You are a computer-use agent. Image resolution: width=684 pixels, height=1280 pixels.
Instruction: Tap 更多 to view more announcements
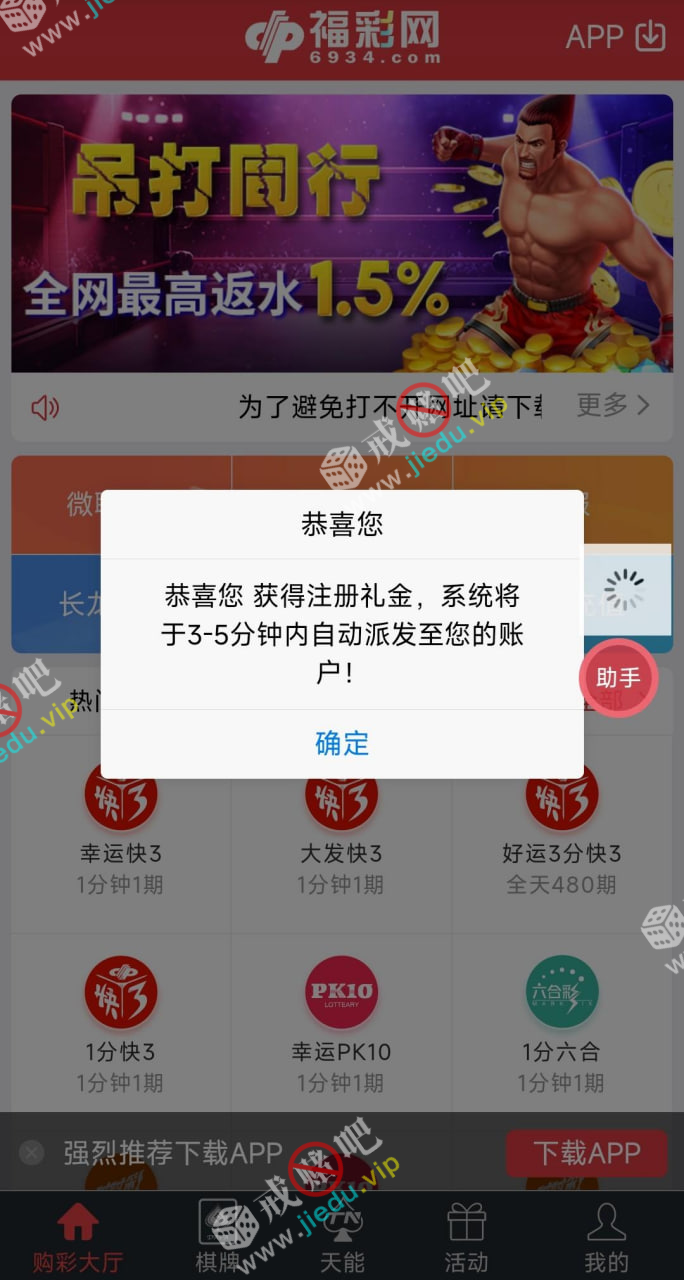click(x=613, y=405)
